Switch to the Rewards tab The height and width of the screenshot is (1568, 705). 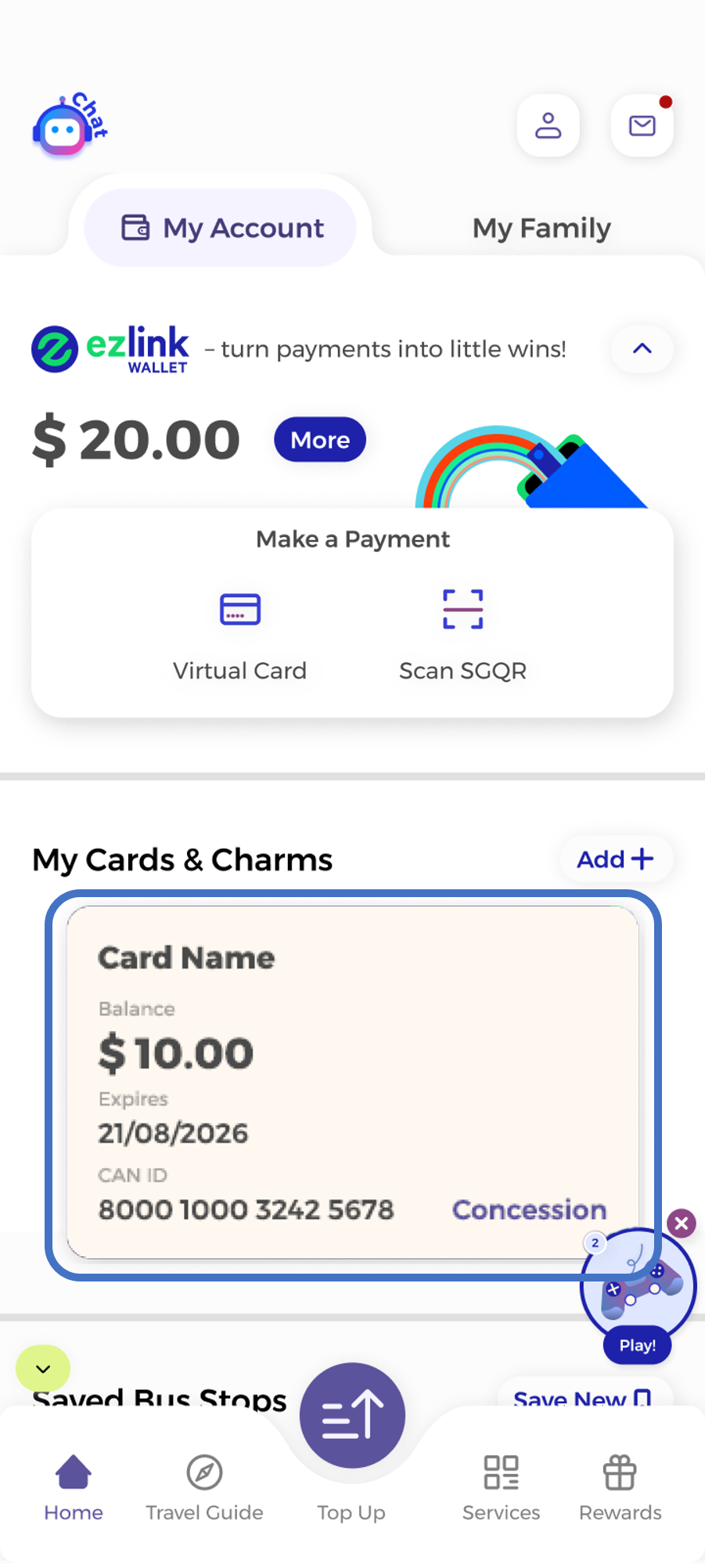tap(620, 1487)
